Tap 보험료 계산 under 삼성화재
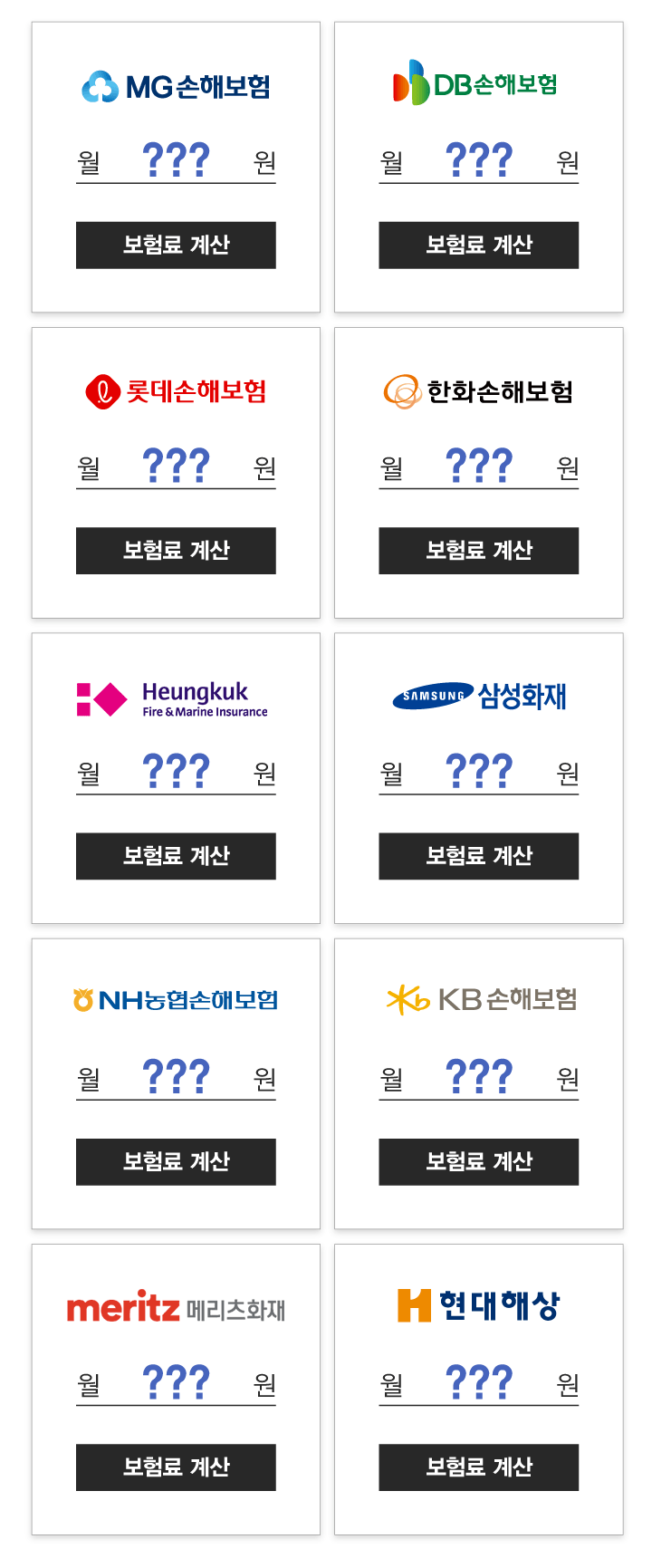Screen dimensions: 652x1568 pos(478,855)
